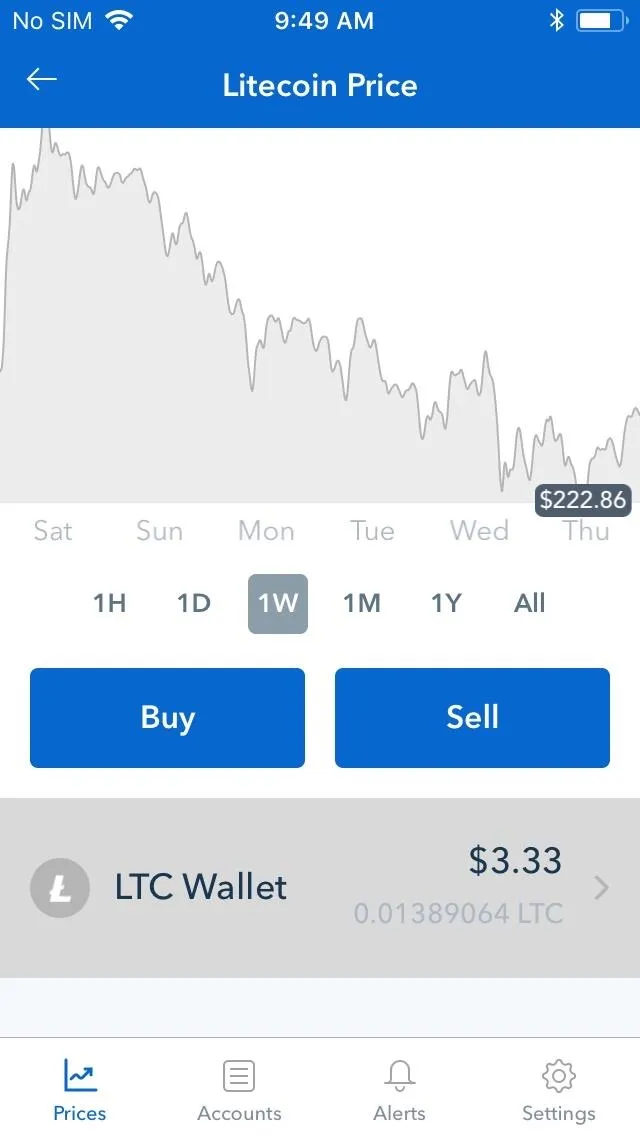
Task: Show the All time range
Action: coord(529,603)
